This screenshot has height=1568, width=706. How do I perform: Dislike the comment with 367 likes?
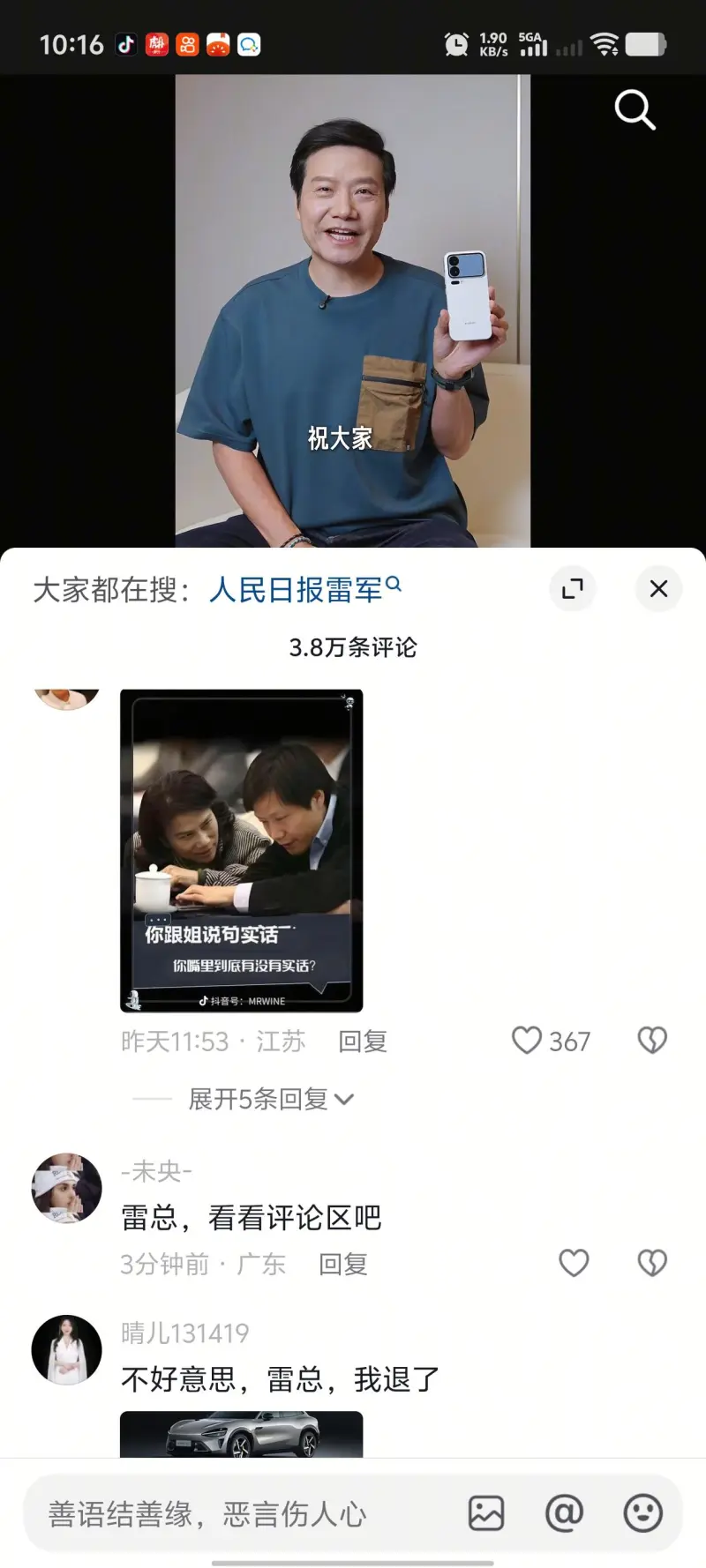tap(652, 1041)
